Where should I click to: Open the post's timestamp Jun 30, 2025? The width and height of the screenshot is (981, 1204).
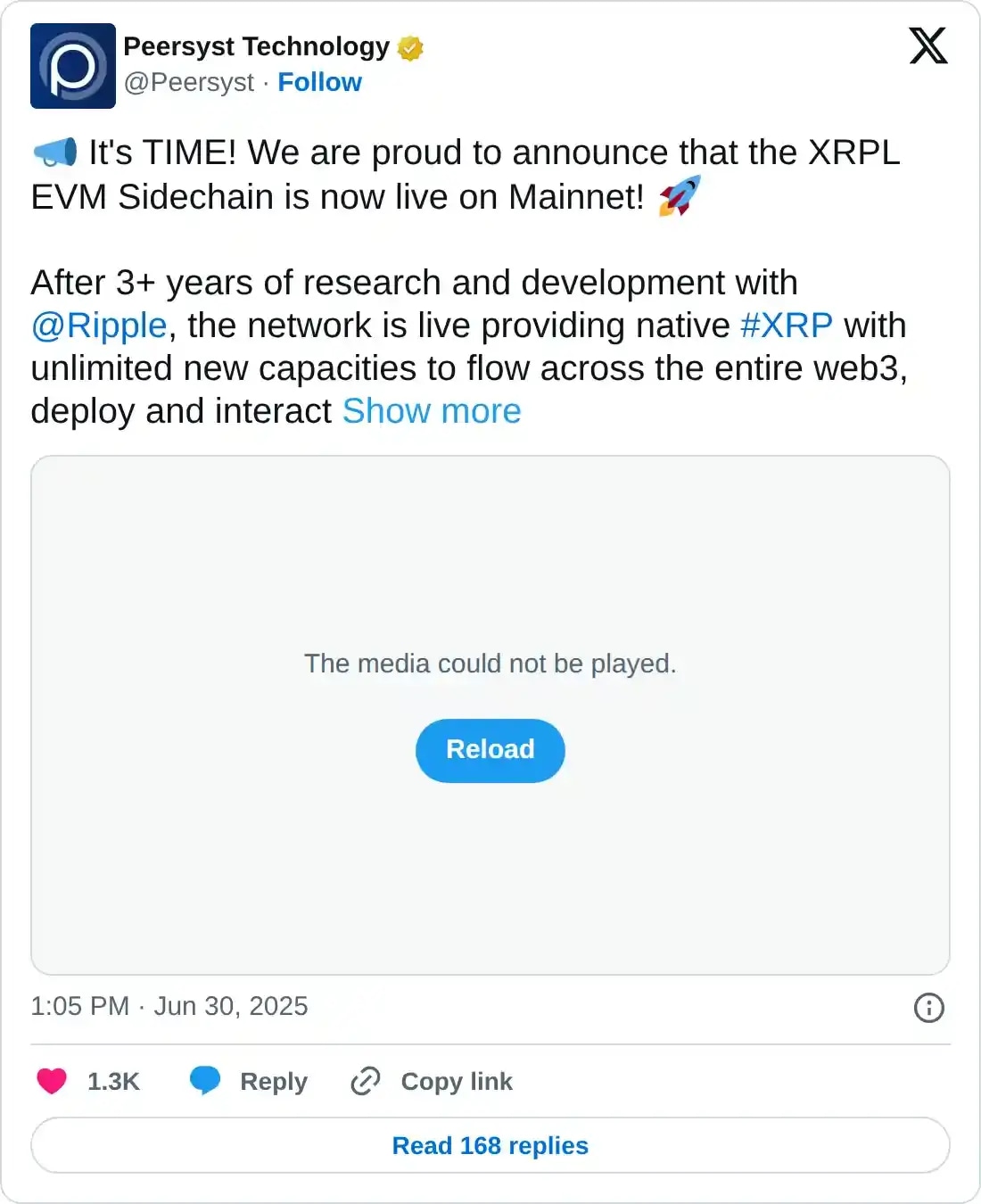[169, 1006]
